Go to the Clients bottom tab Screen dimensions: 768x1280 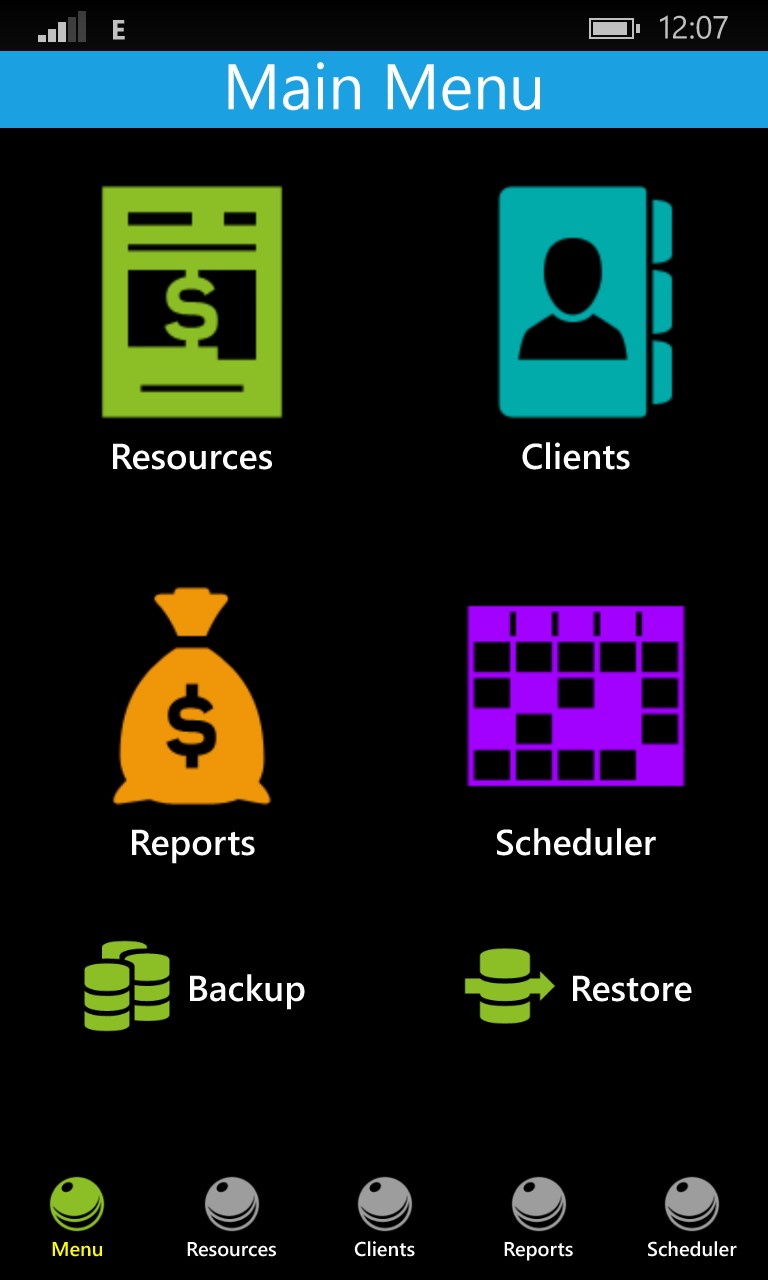coord(384,1217)
